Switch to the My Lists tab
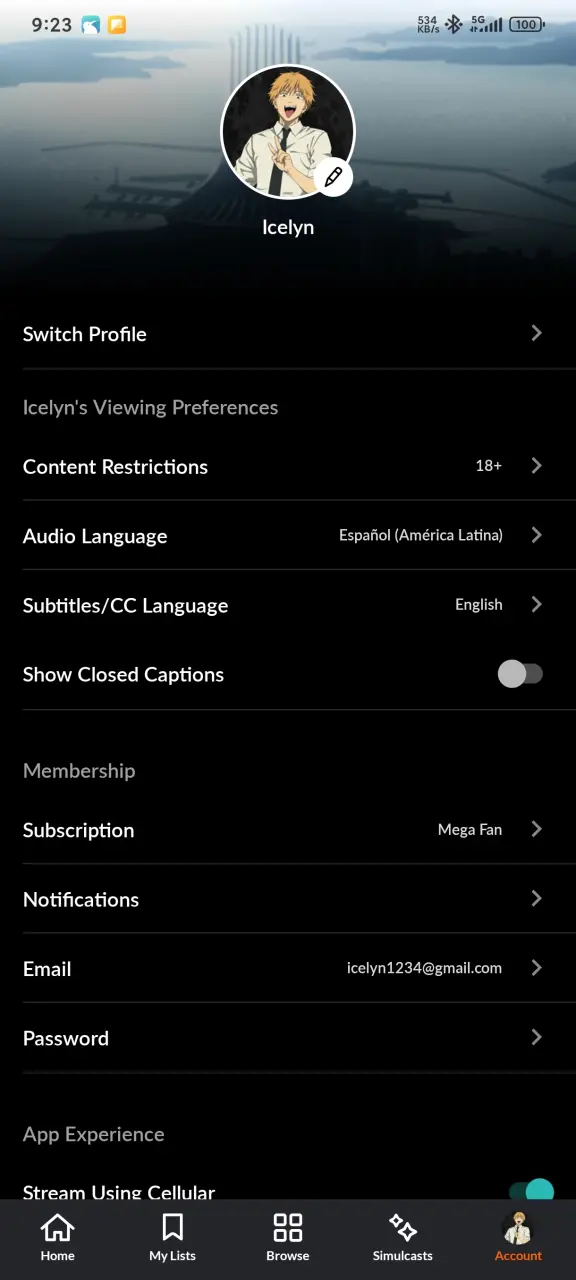The image size is (576, 1280). (172, 1238)
